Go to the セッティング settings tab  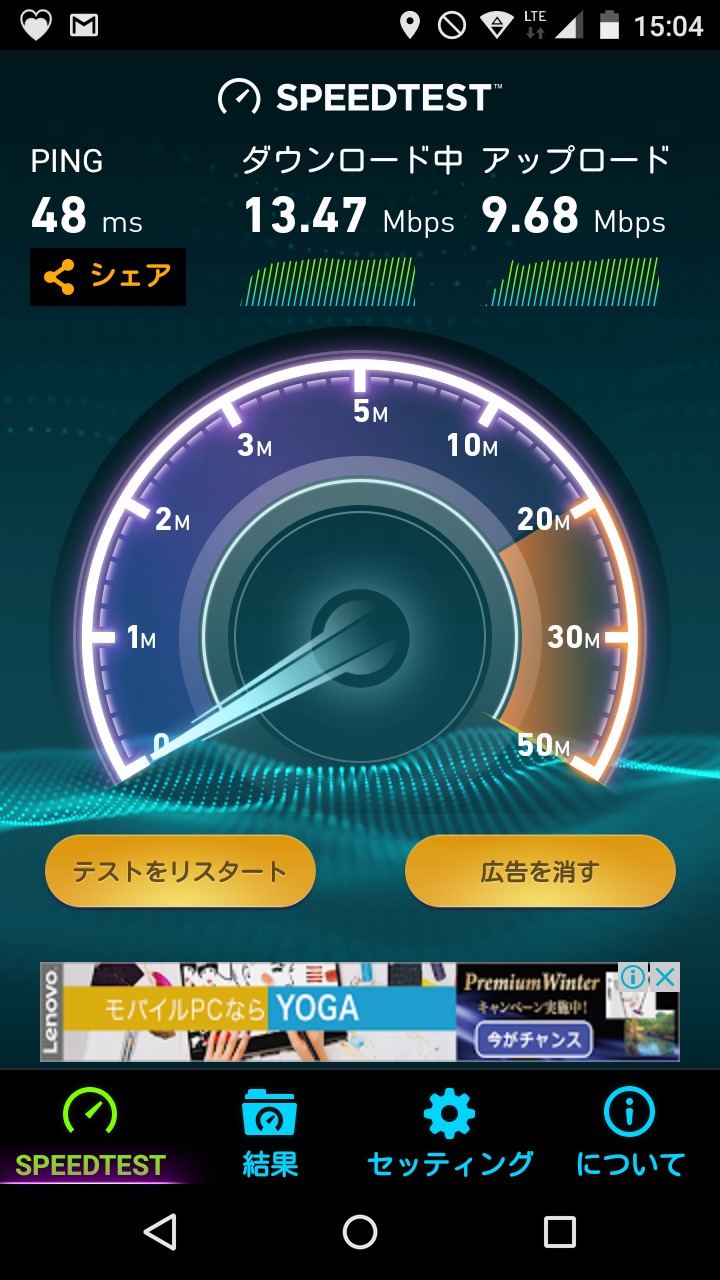450,1133
